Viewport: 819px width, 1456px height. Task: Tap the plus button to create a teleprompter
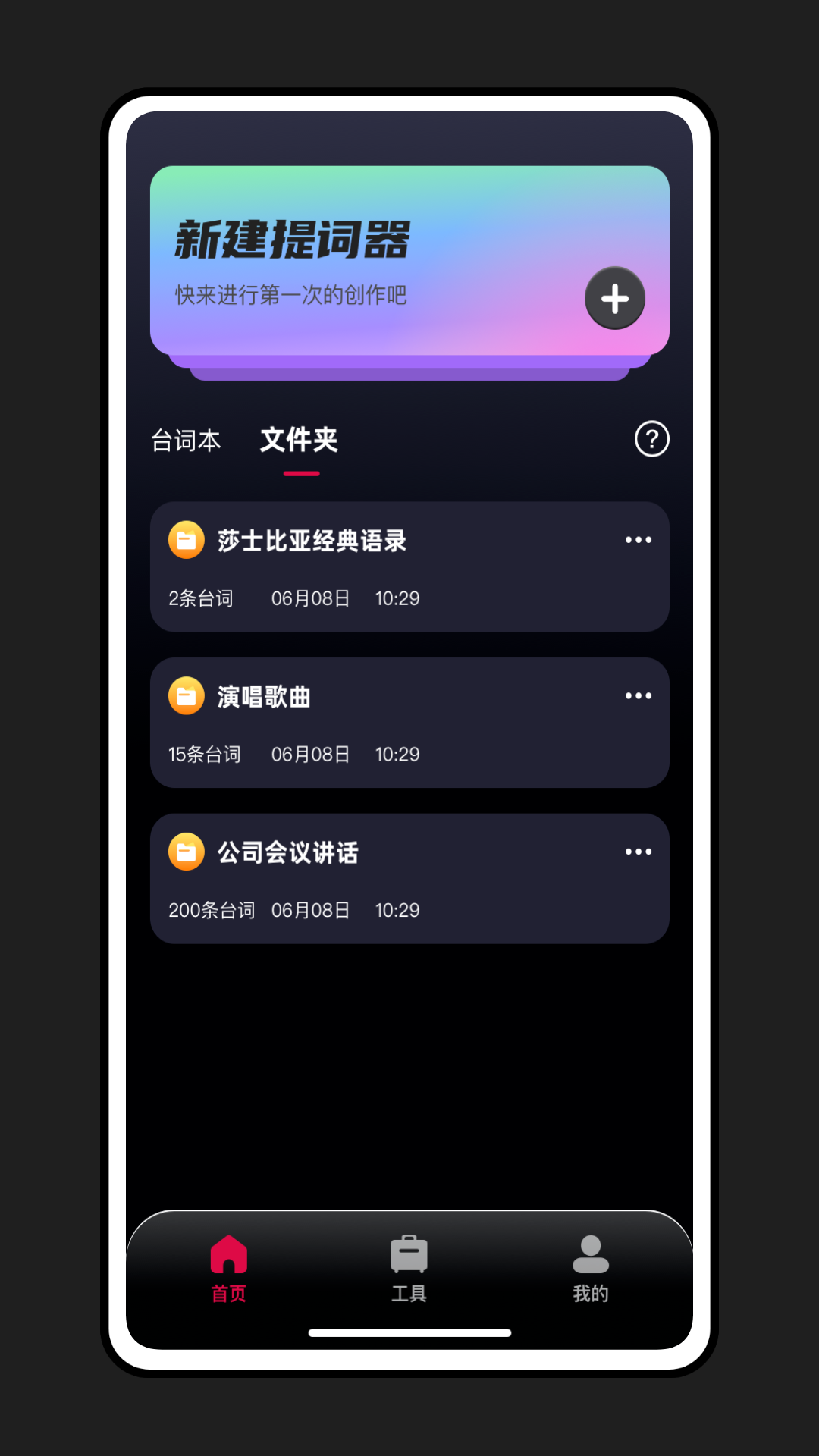pyautogui.click(x=614, y=298)
